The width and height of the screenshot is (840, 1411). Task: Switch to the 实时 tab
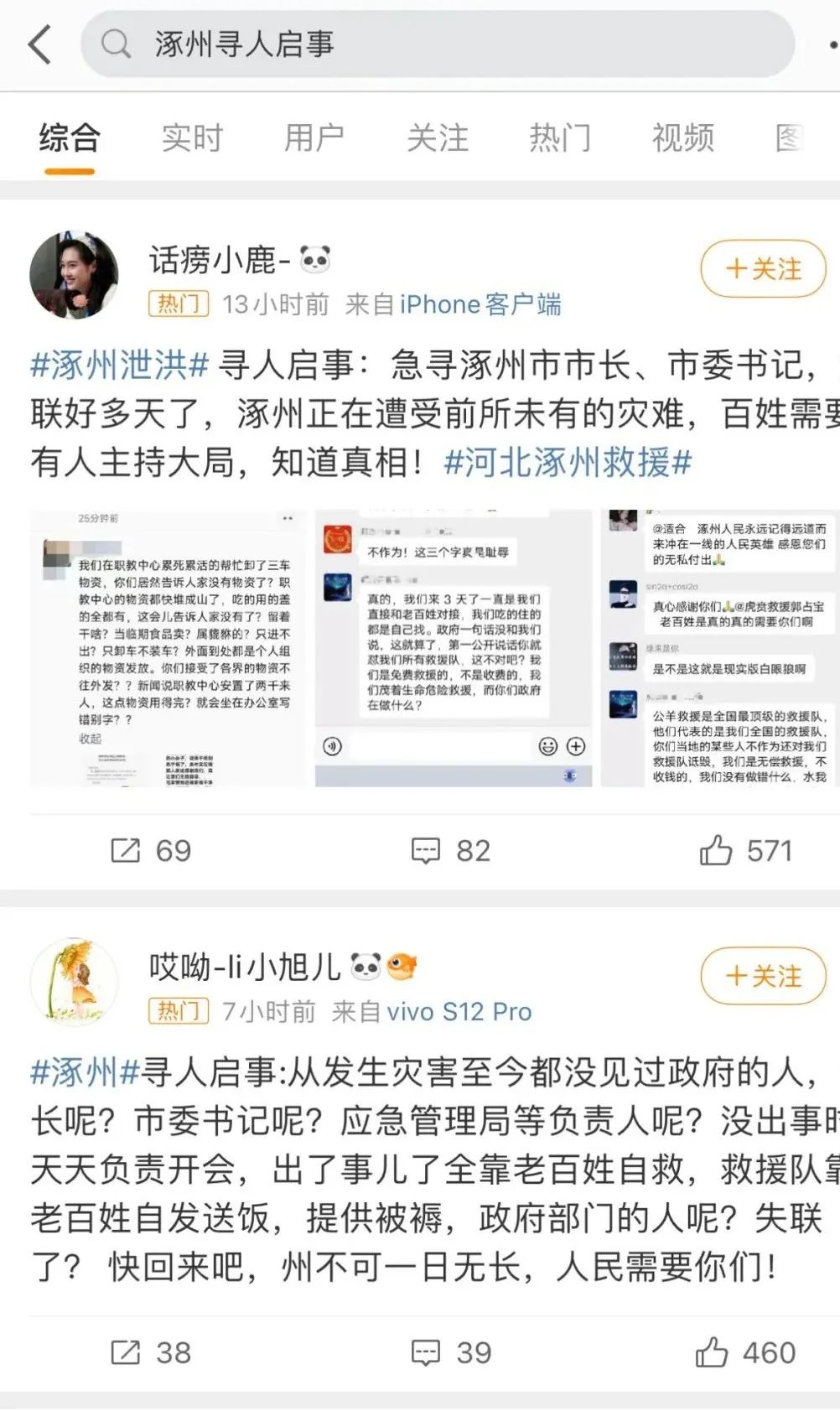click(x=192, y=137)
